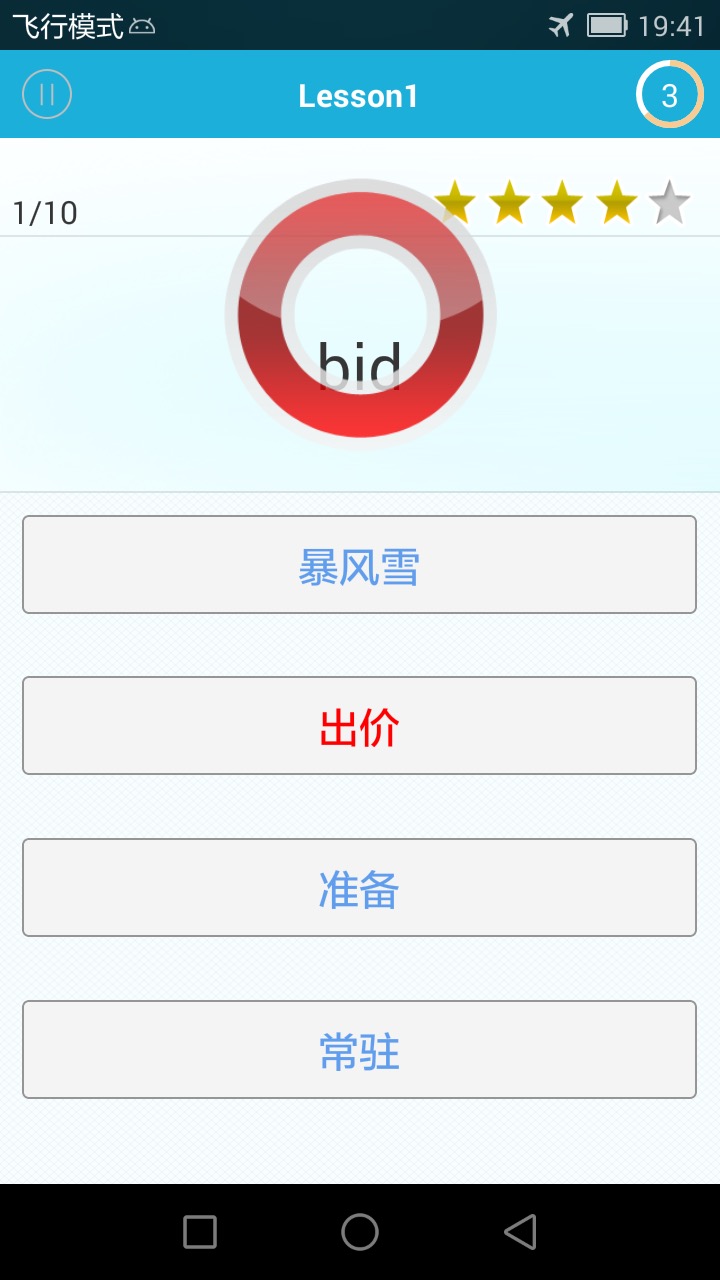
Task: Tap the Back triangle navigation icon
Action: (520, 1232)
